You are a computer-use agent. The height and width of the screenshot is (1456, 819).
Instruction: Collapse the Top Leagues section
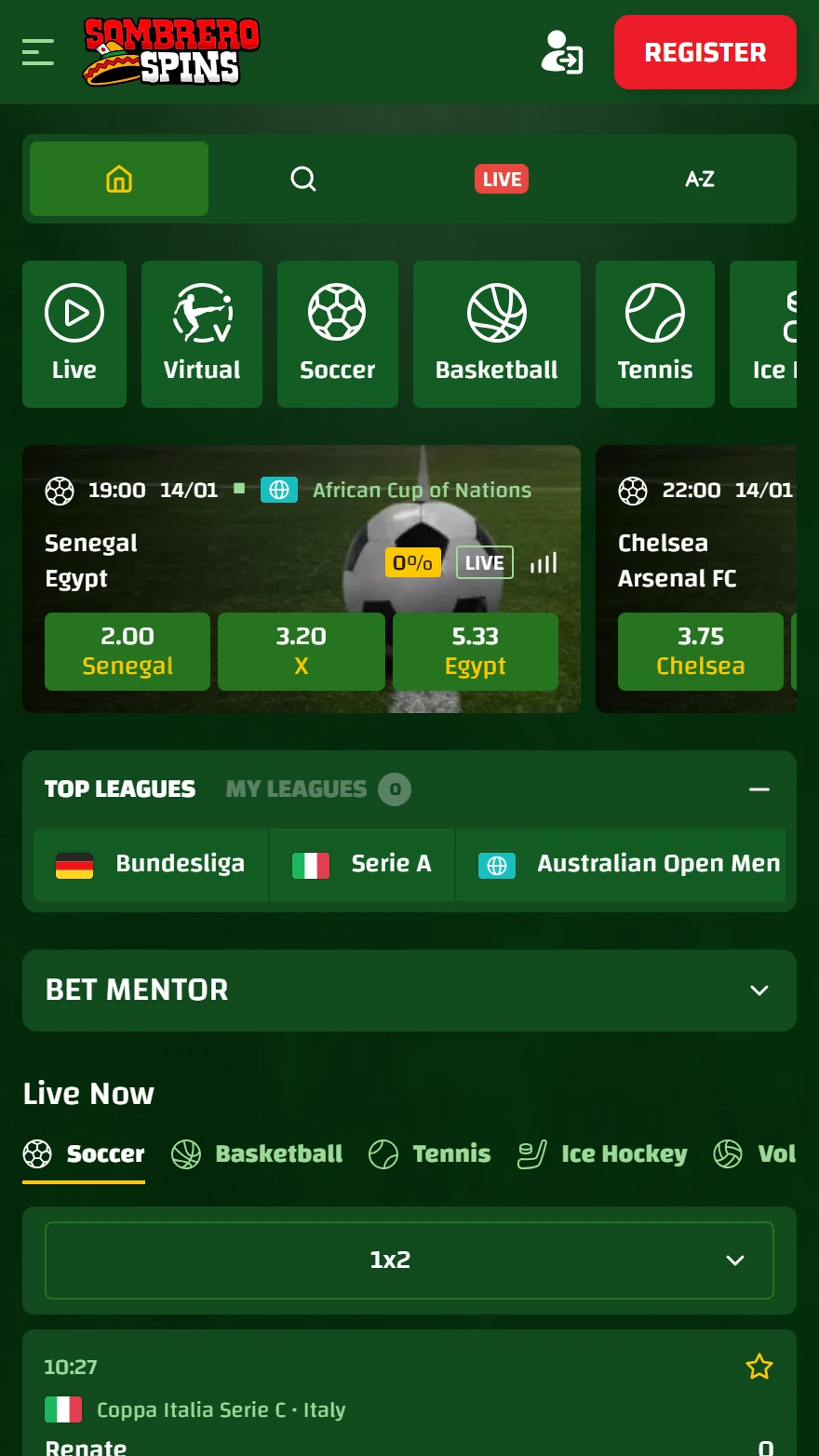[759, 789]
